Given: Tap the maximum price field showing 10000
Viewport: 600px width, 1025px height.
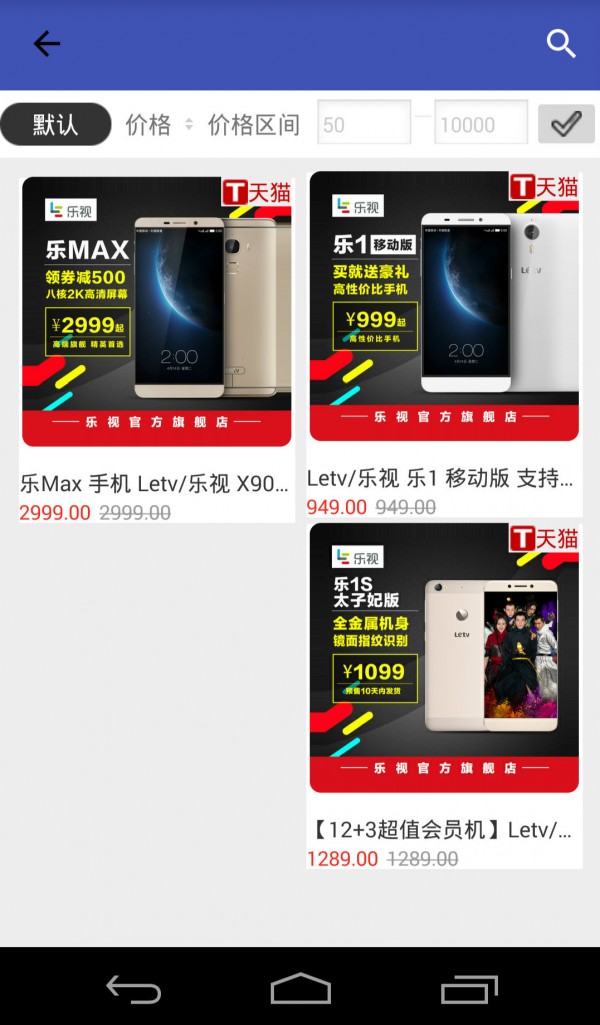Looking at the screenshot, I should (x=480, y=124).
